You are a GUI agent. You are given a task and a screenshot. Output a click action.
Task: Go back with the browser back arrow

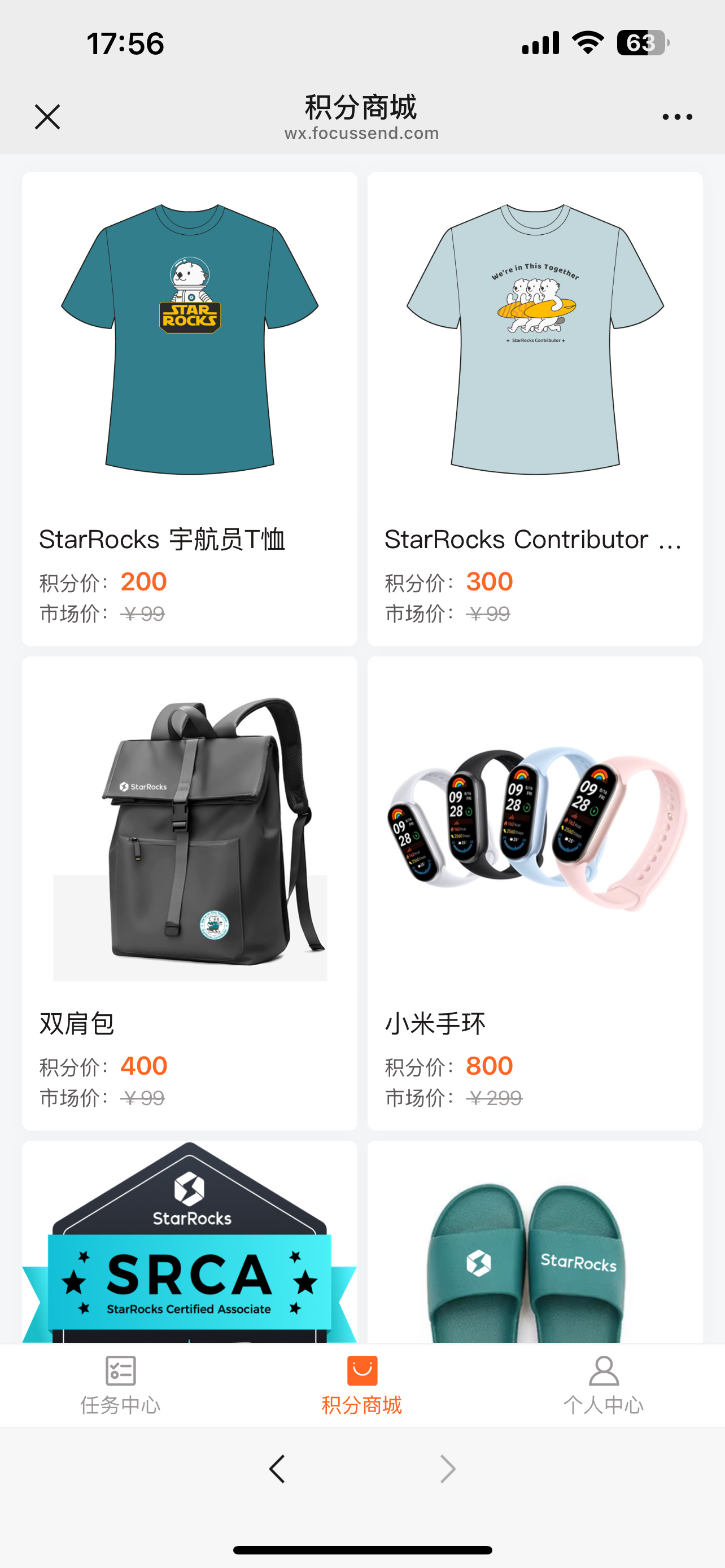(x=277, y=1469)
